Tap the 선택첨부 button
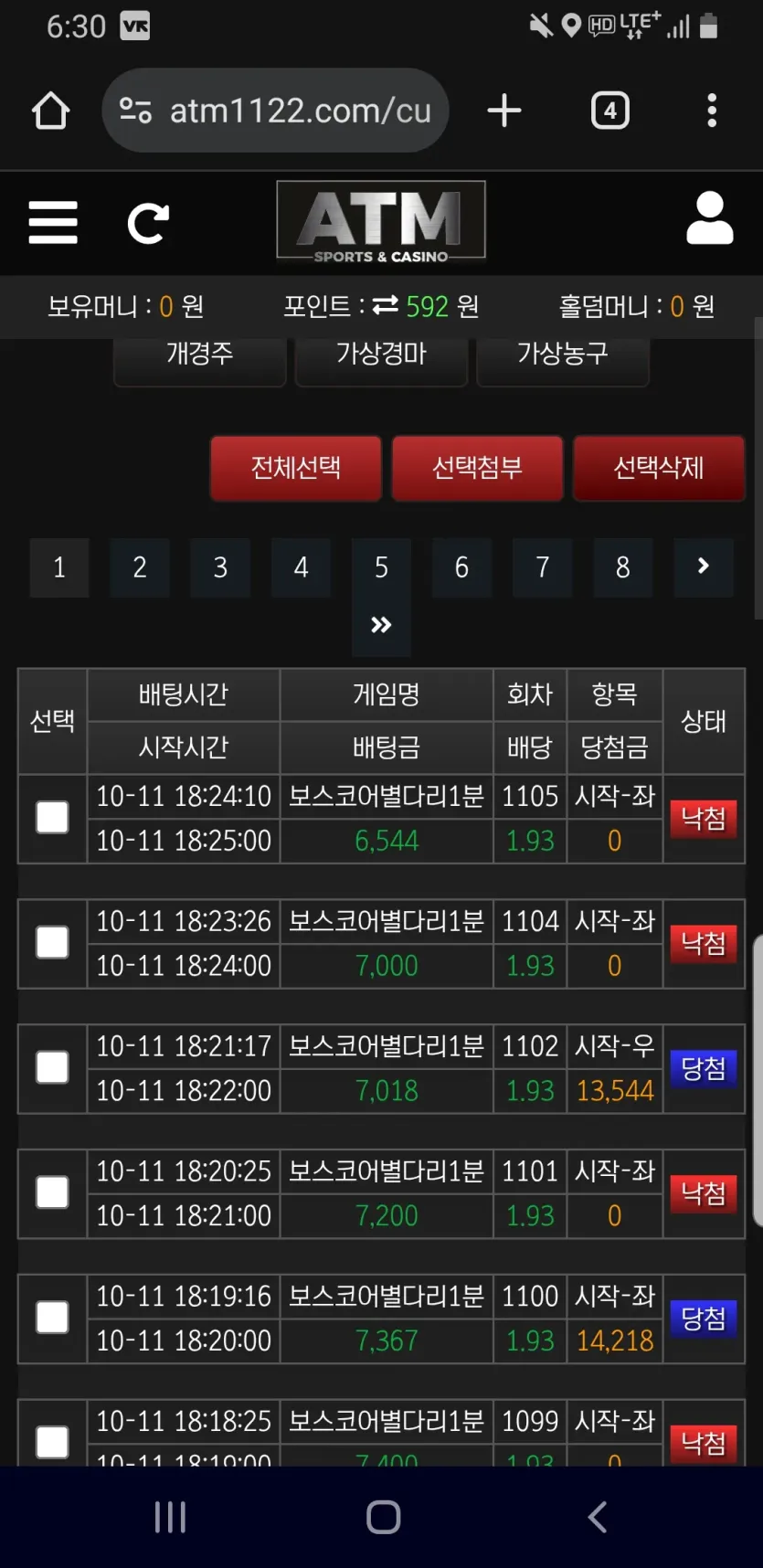The width and height of the screenshot is (763, 1568). 477,468
